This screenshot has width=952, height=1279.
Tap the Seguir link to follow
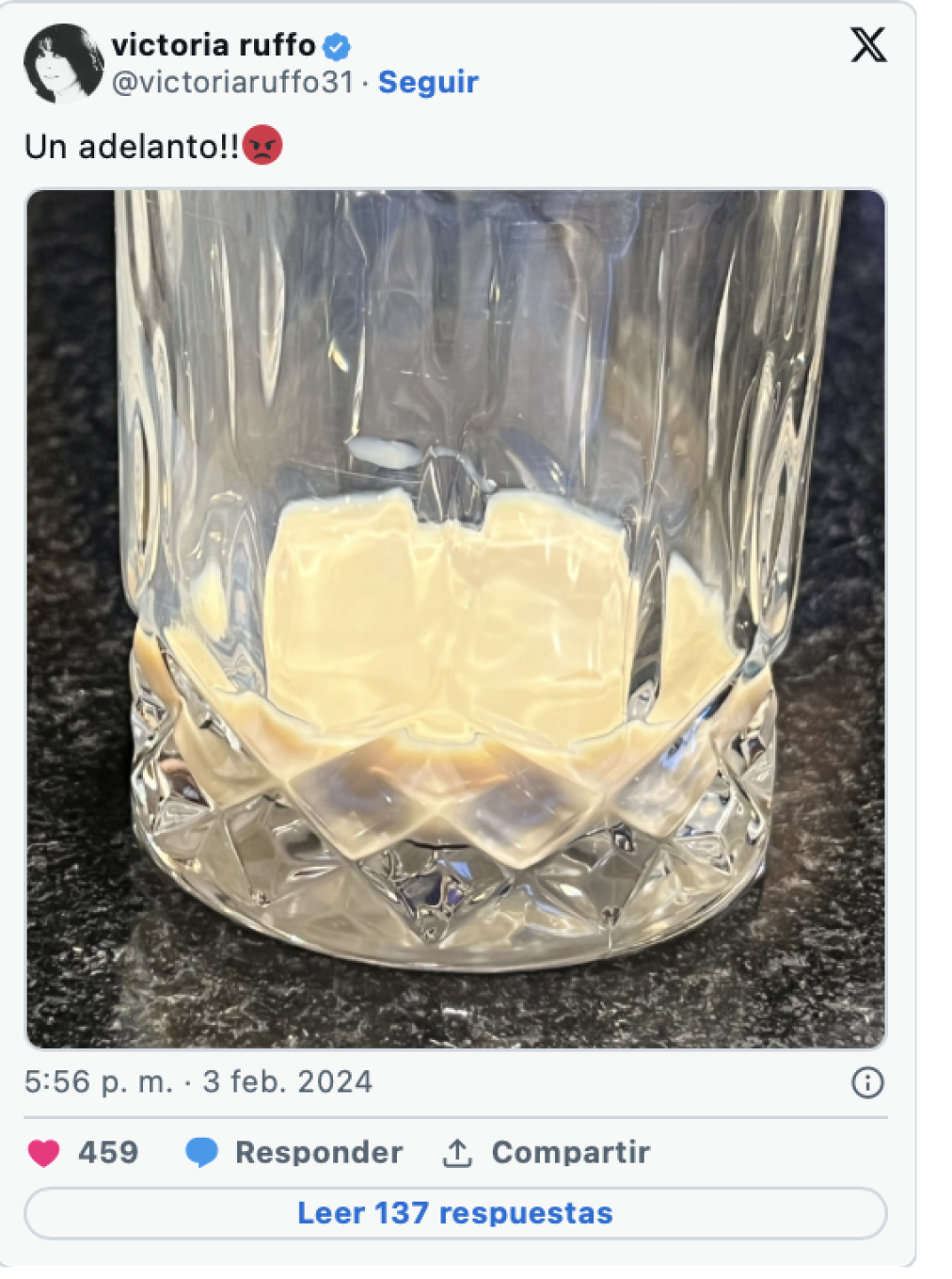(x=428, y=83)
